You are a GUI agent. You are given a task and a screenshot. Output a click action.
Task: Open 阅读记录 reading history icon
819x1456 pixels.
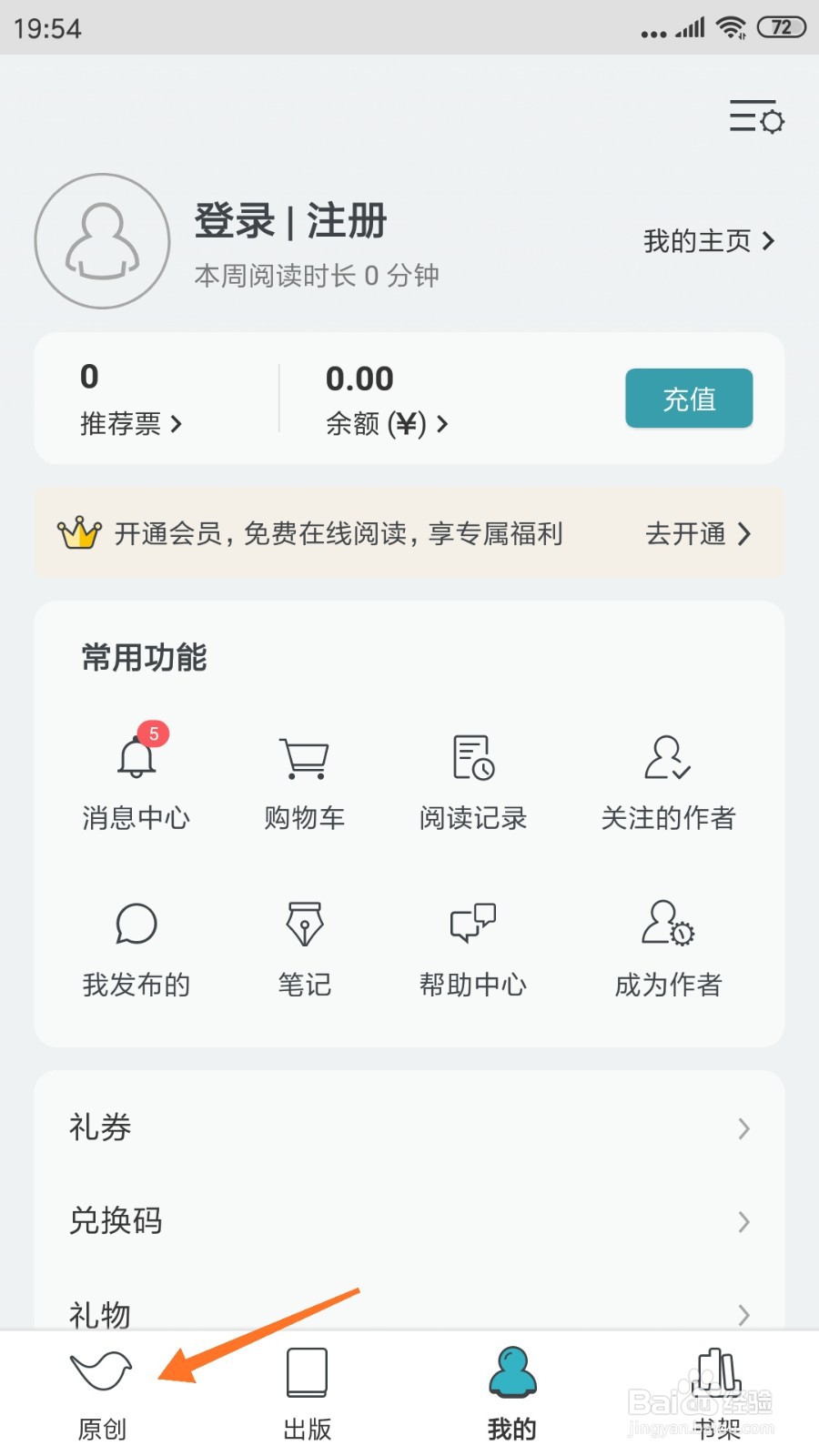coord(472,758)
